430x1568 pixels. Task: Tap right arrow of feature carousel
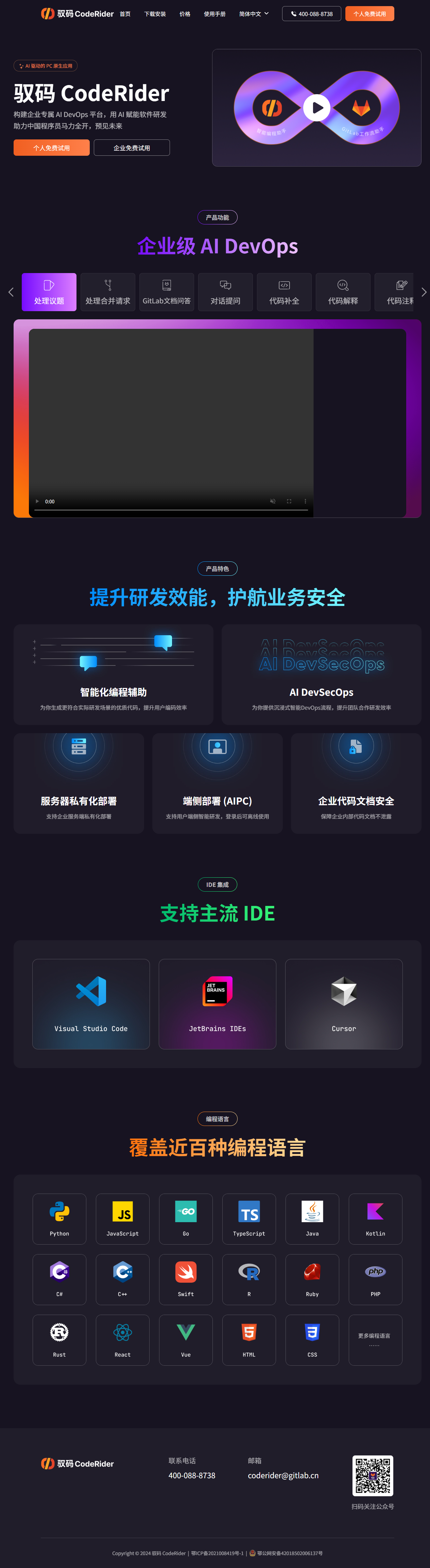(423, 292)
